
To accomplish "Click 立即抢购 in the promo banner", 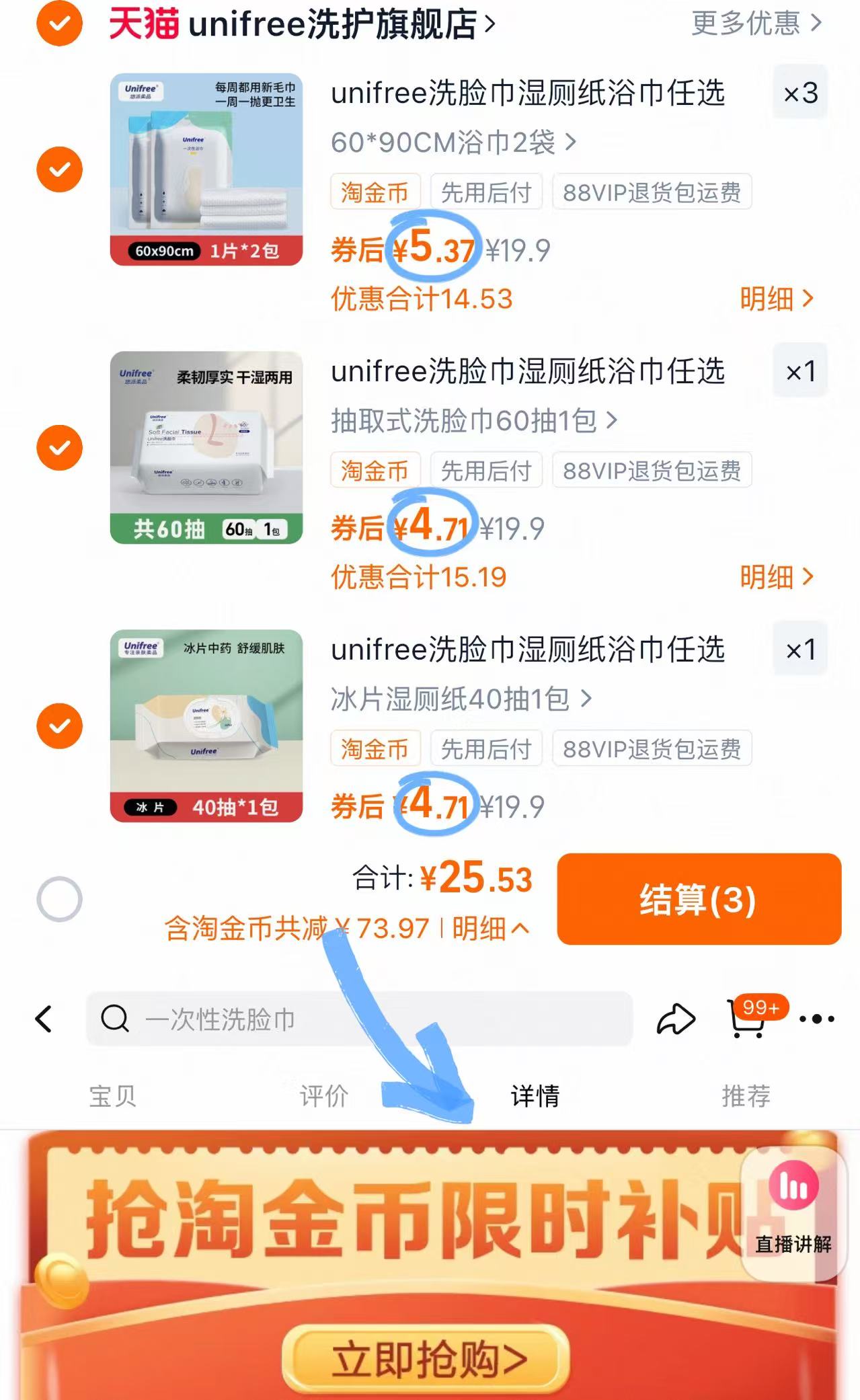I will tap(429, 1357).
